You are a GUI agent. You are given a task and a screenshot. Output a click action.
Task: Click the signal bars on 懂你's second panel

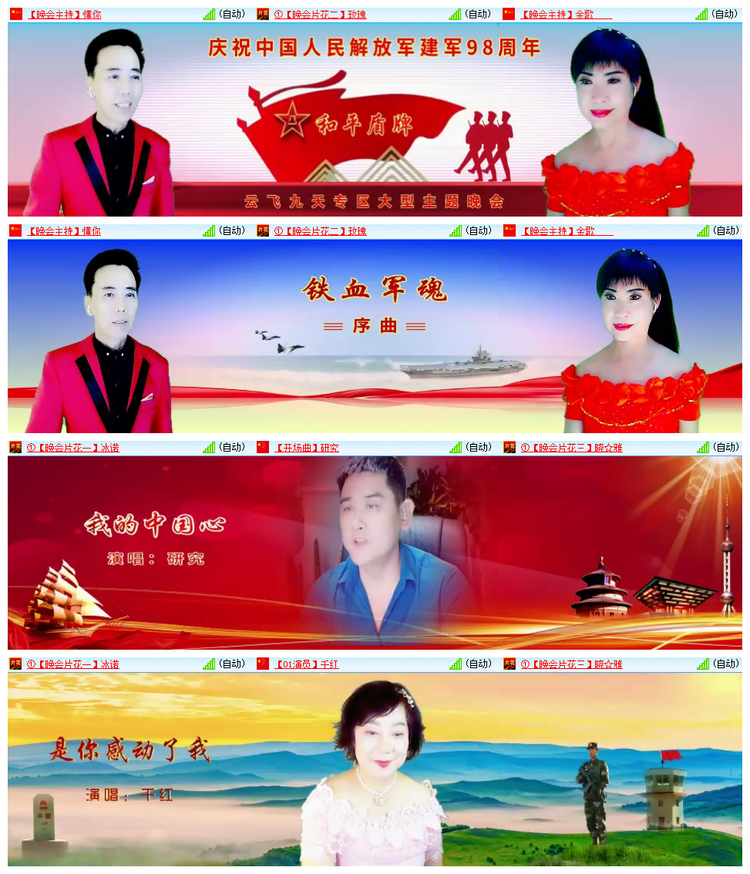click(x=207, y=230)
